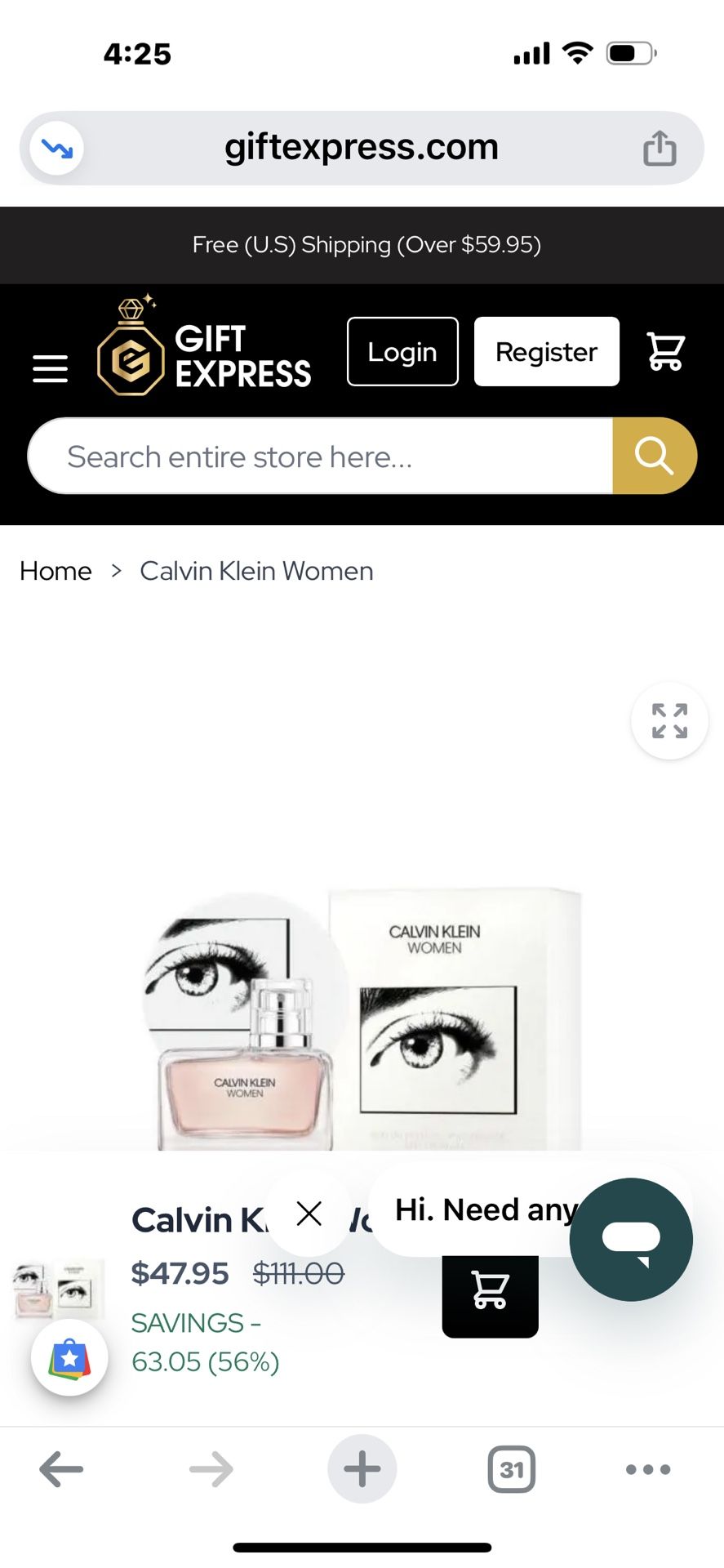This screenshot has width=724, height=1568.
Task: Tap the giftexpress.com address bar
Action: pyautogui.click(x=362, y=148)
